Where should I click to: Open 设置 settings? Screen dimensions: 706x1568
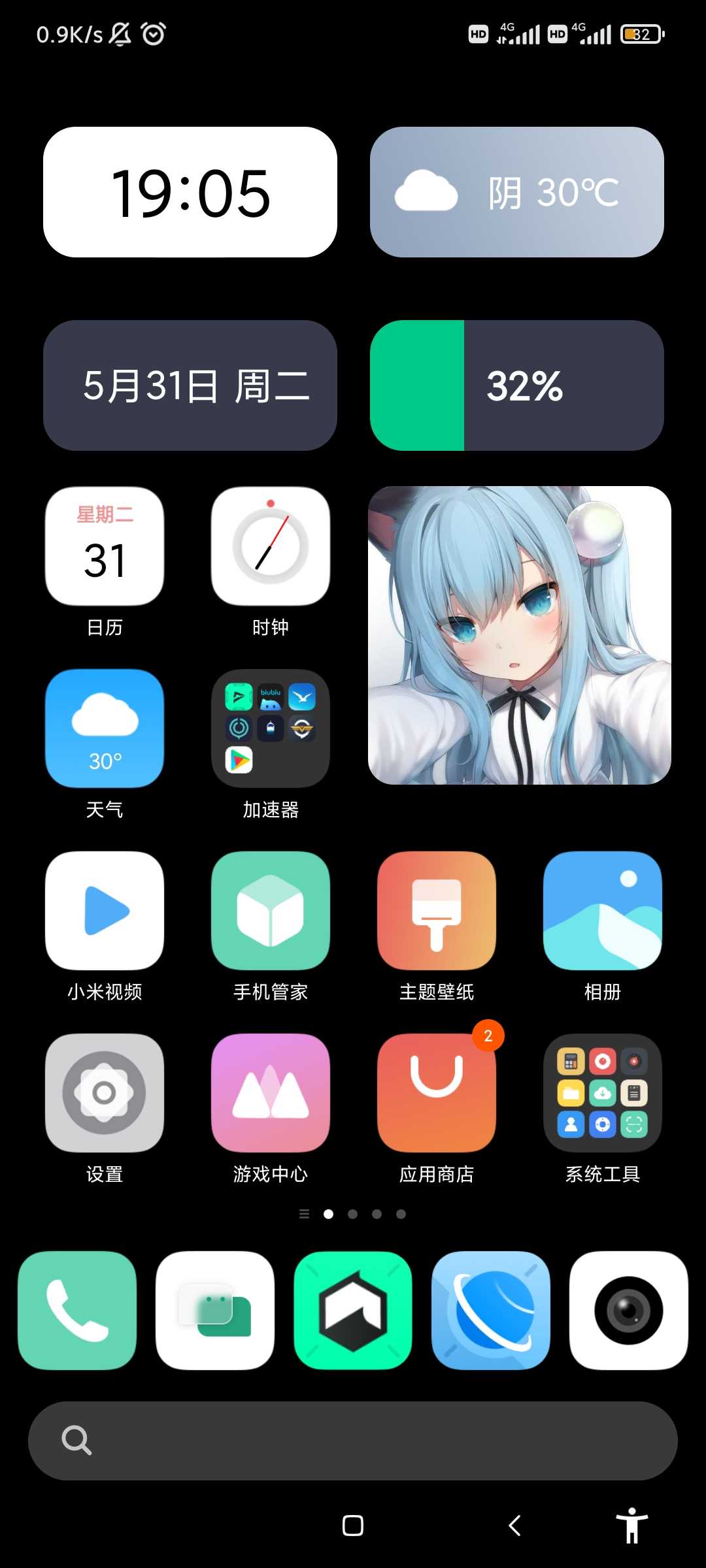tap(105, 1092)
